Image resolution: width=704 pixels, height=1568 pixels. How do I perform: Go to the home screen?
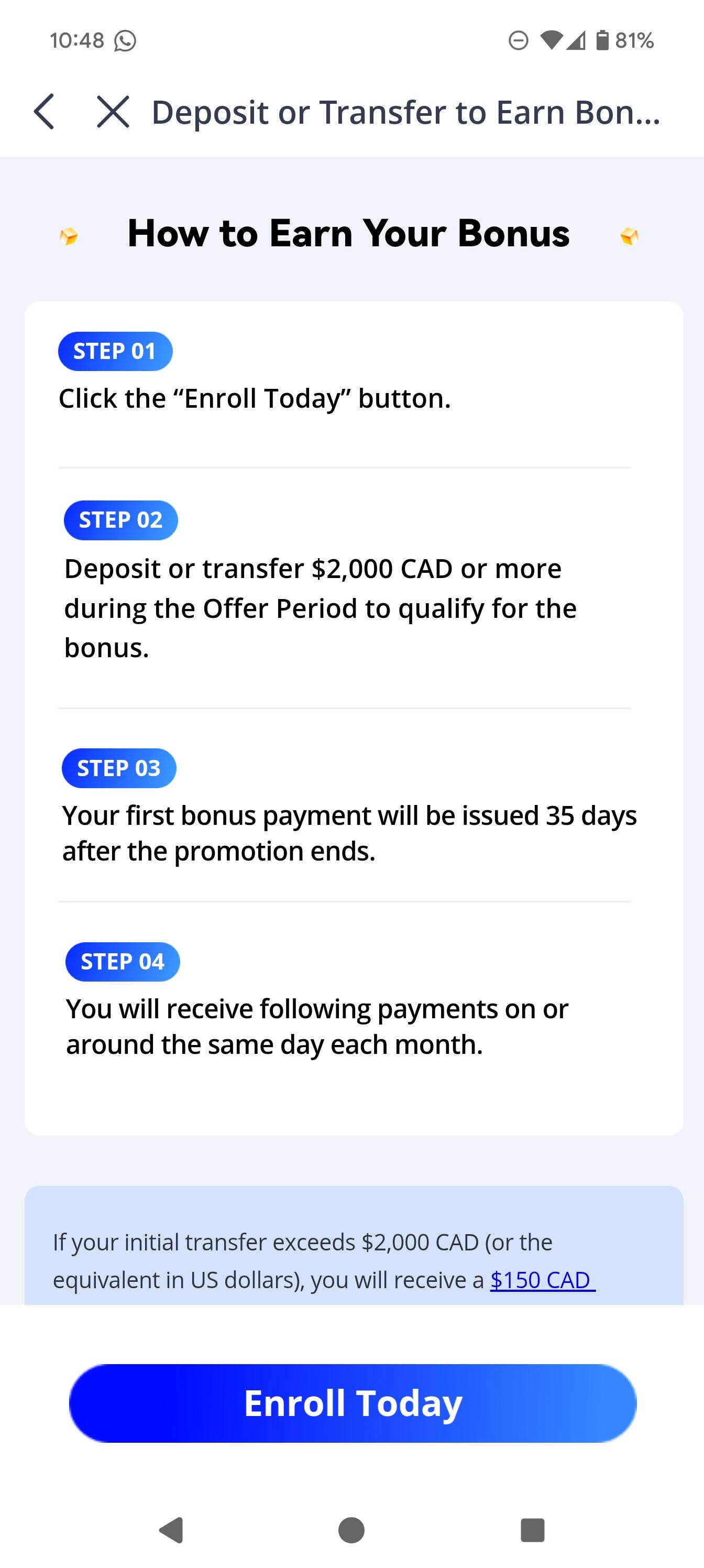tap(351, 1530)
